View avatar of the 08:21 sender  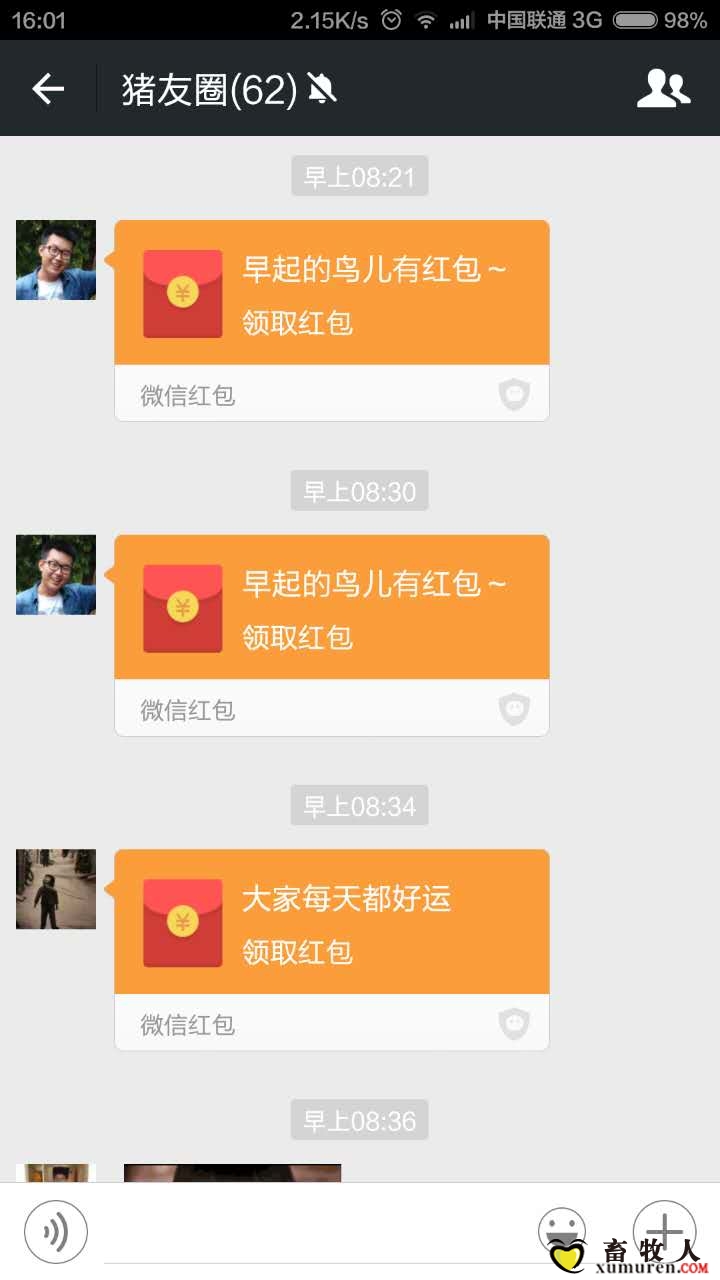(56, 260)
